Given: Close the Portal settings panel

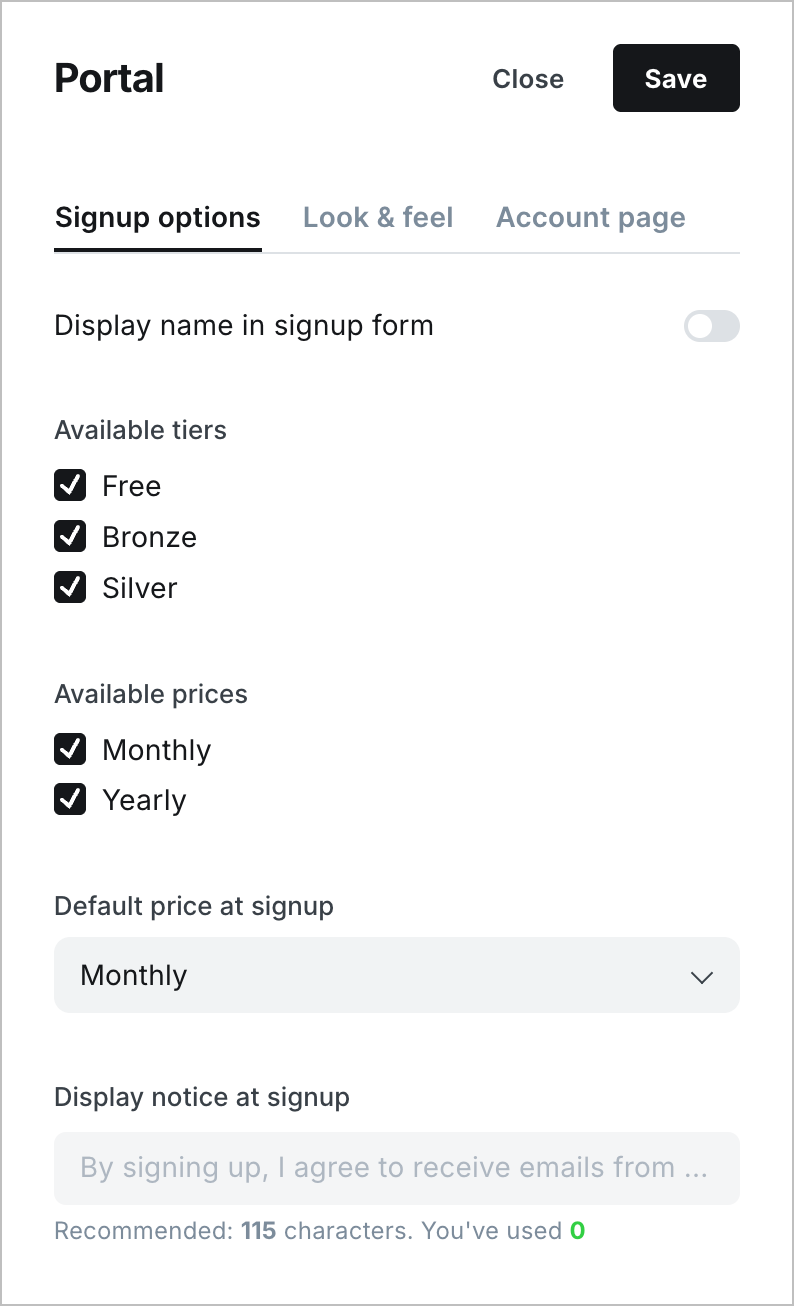Looking at the screenshot, I should click(527, 79).
